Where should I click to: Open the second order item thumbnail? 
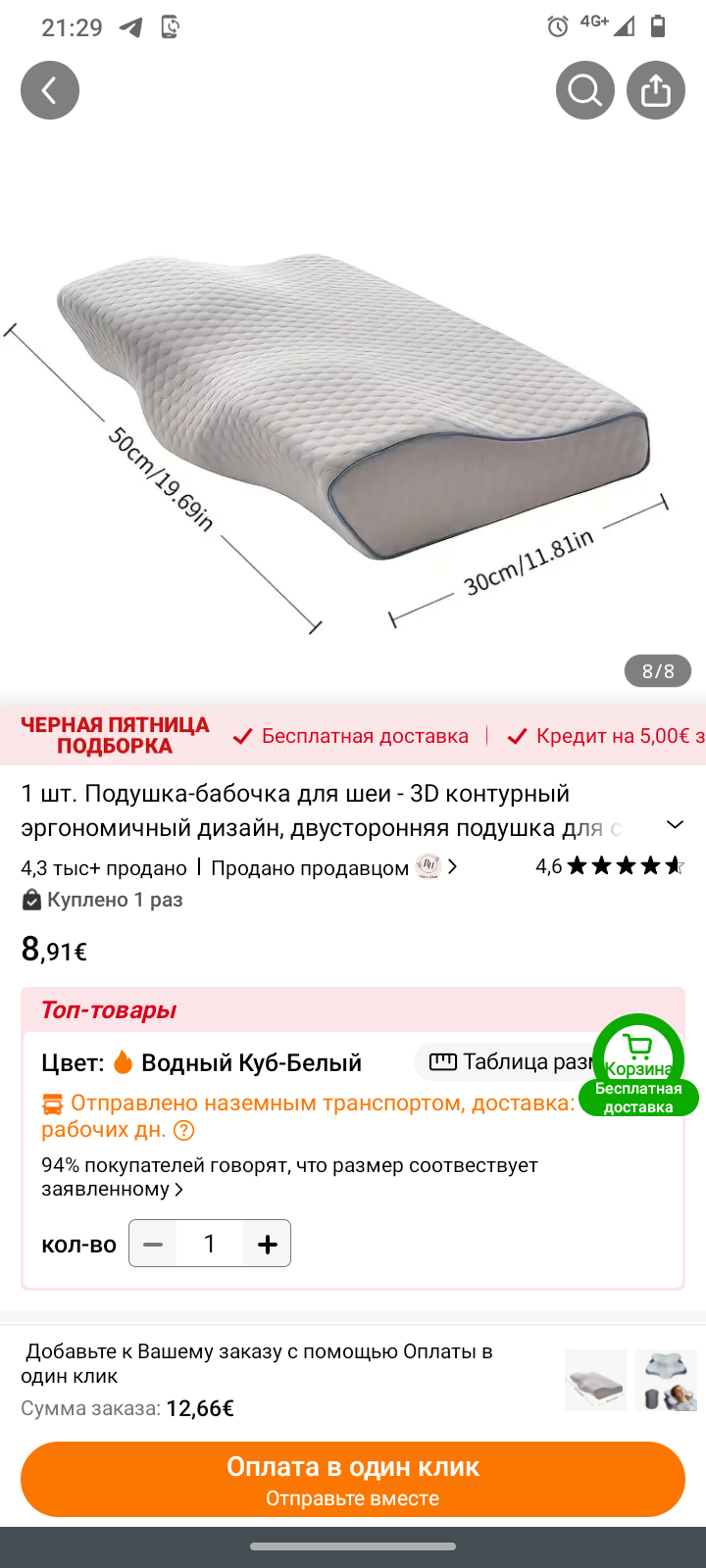pos(666,1380)
